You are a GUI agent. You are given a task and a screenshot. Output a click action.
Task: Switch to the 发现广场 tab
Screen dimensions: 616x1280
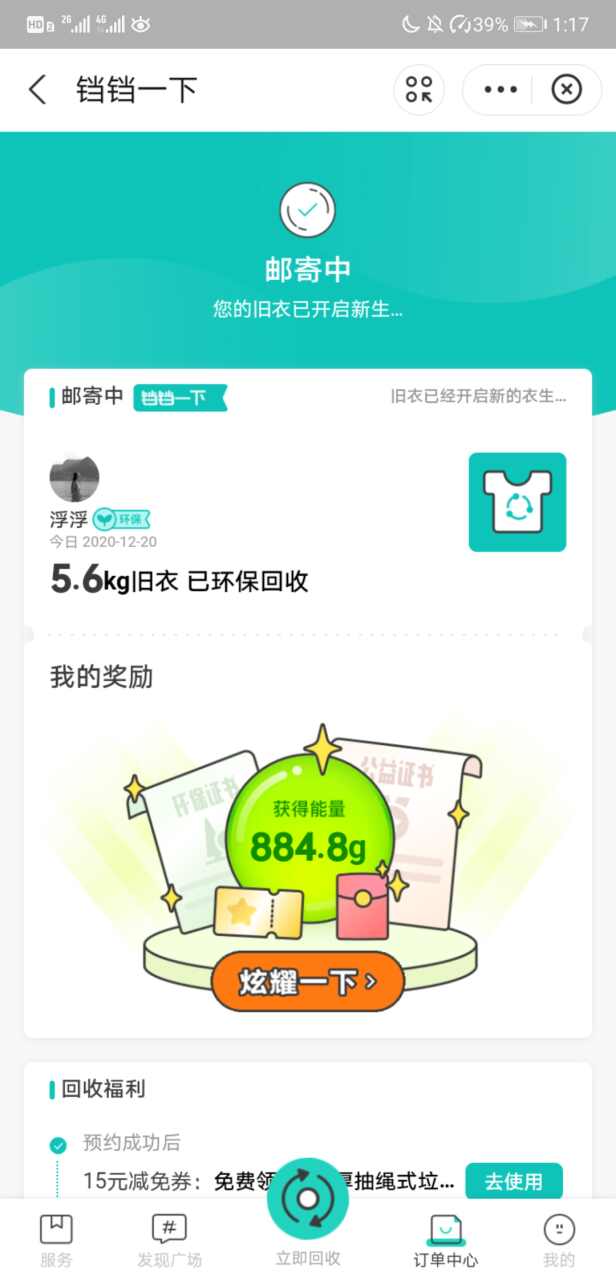tap(169, 1240)
